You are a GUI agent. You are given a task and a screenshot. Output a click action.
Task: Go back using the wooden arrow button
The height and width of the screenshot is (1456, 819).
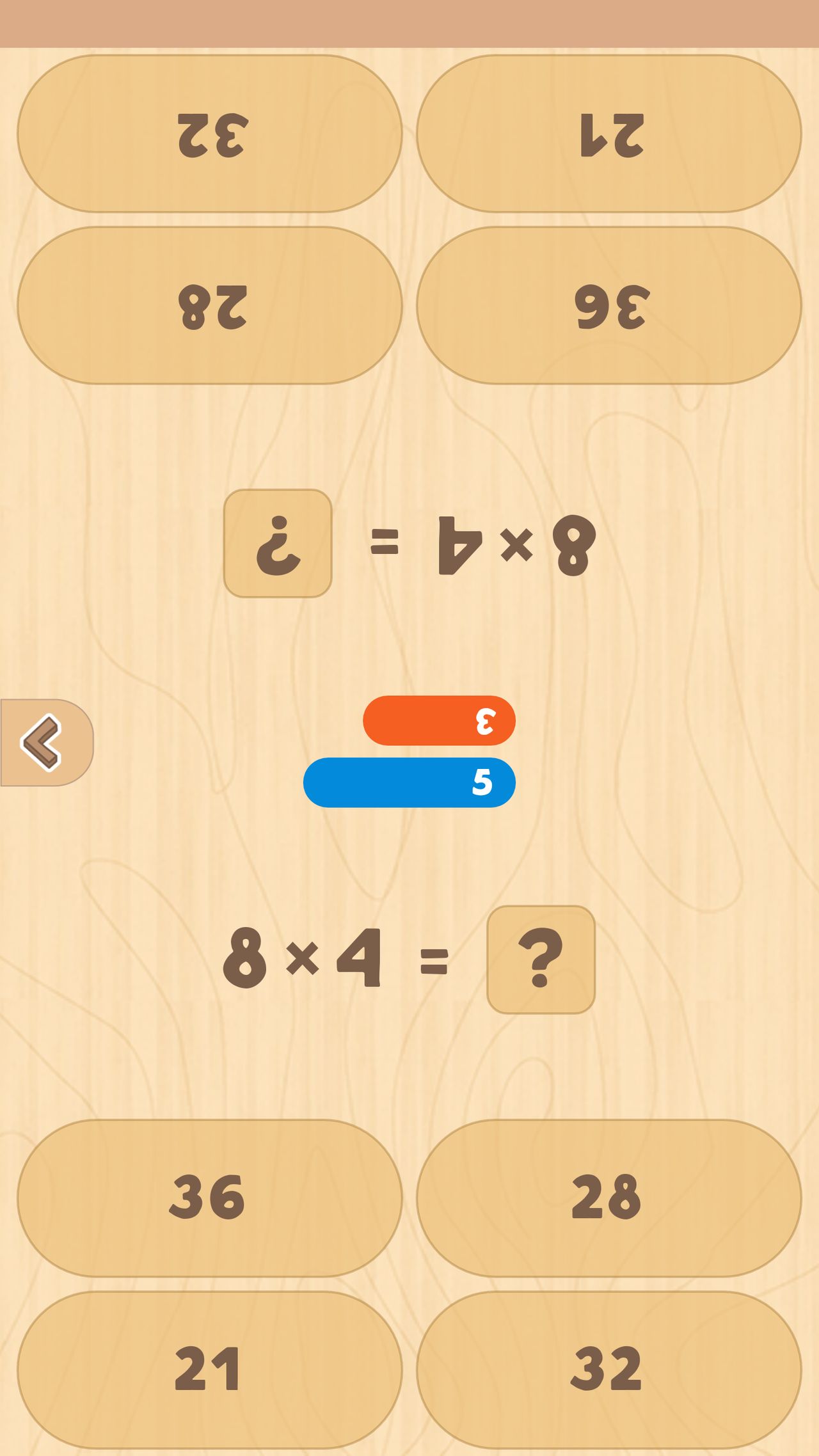(x=45, y=742)
